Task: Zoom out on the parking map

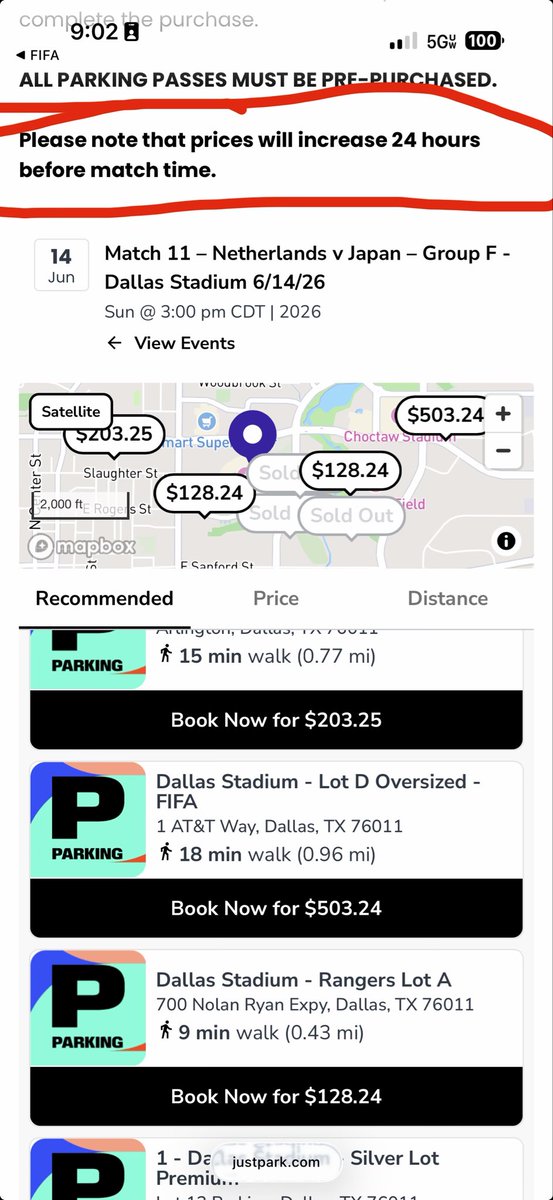Action: pos(502,451)
